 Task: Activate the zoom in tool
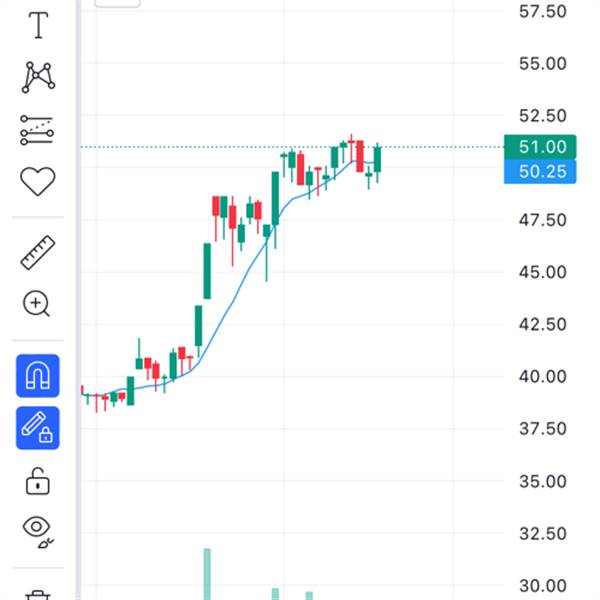[38, 303]
